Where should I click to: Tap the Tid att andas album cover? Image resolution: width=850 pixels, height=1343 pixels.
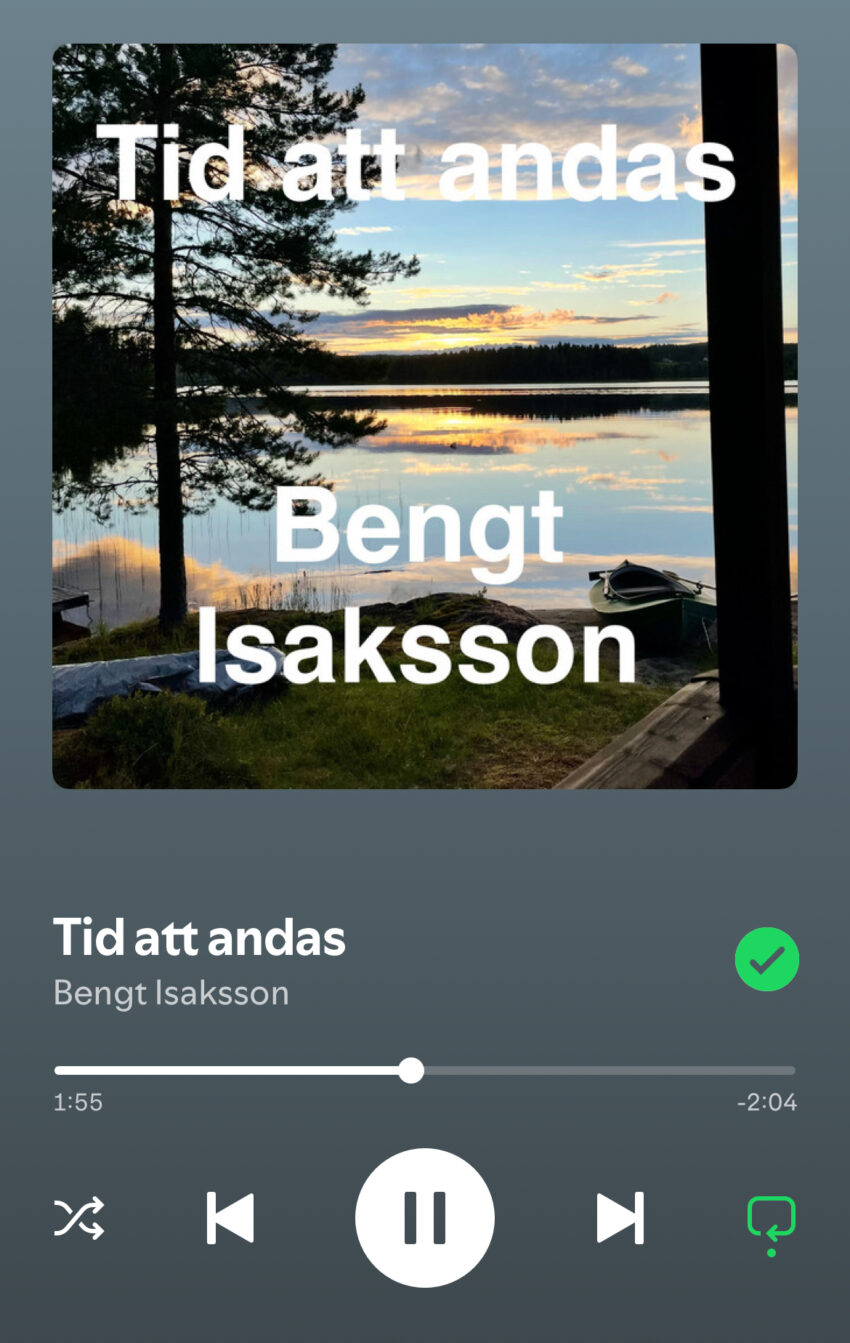[425, 416]
